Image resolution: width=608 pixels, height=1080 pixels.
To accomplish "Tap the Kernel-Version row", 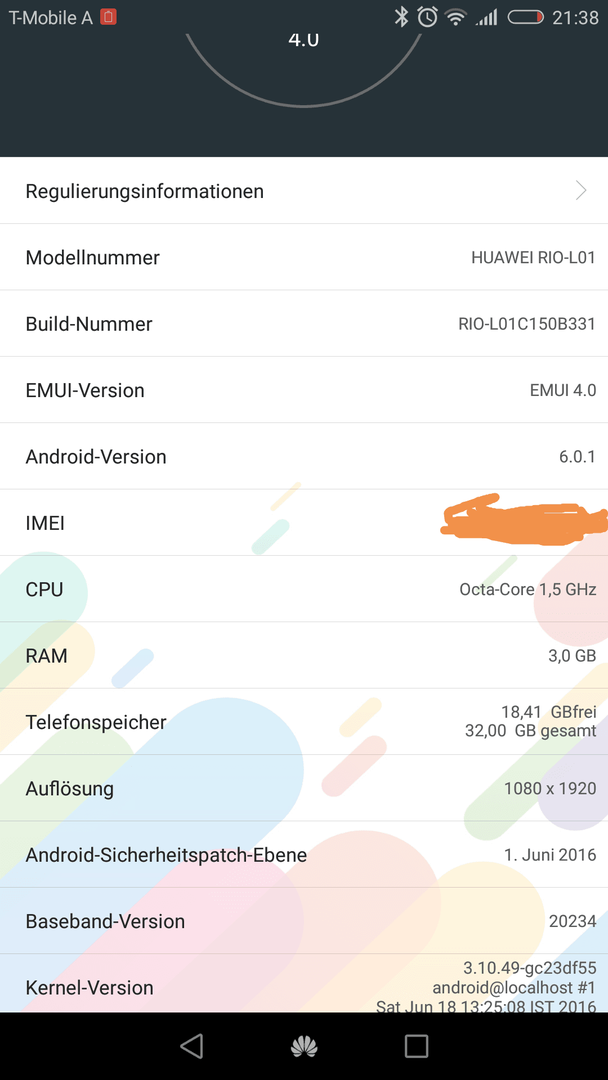I will tap(304, 986).
